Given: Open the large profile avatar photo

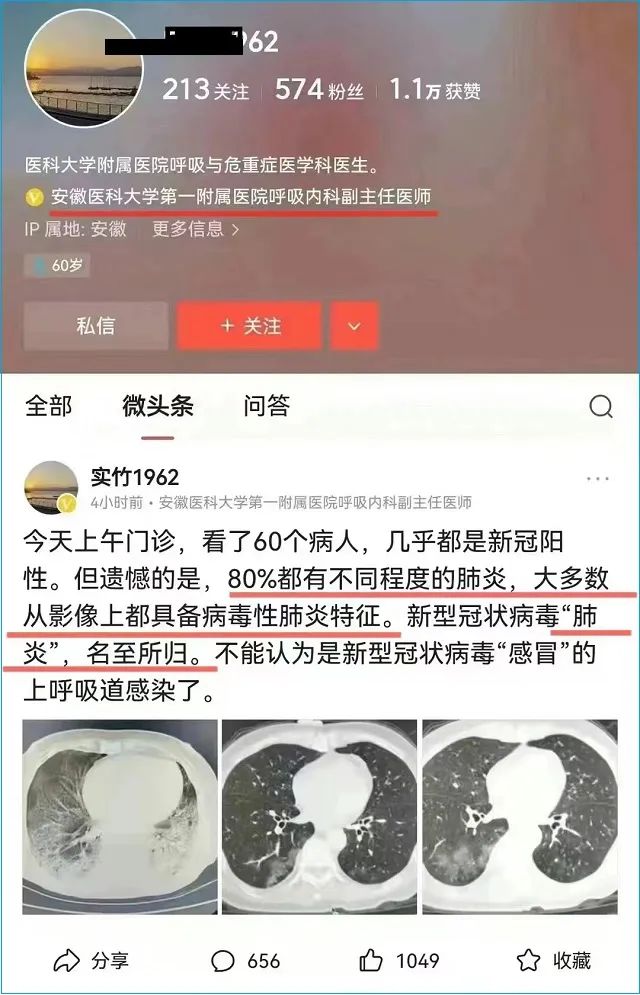Looking at the screenshot, I should click(83, 69).
